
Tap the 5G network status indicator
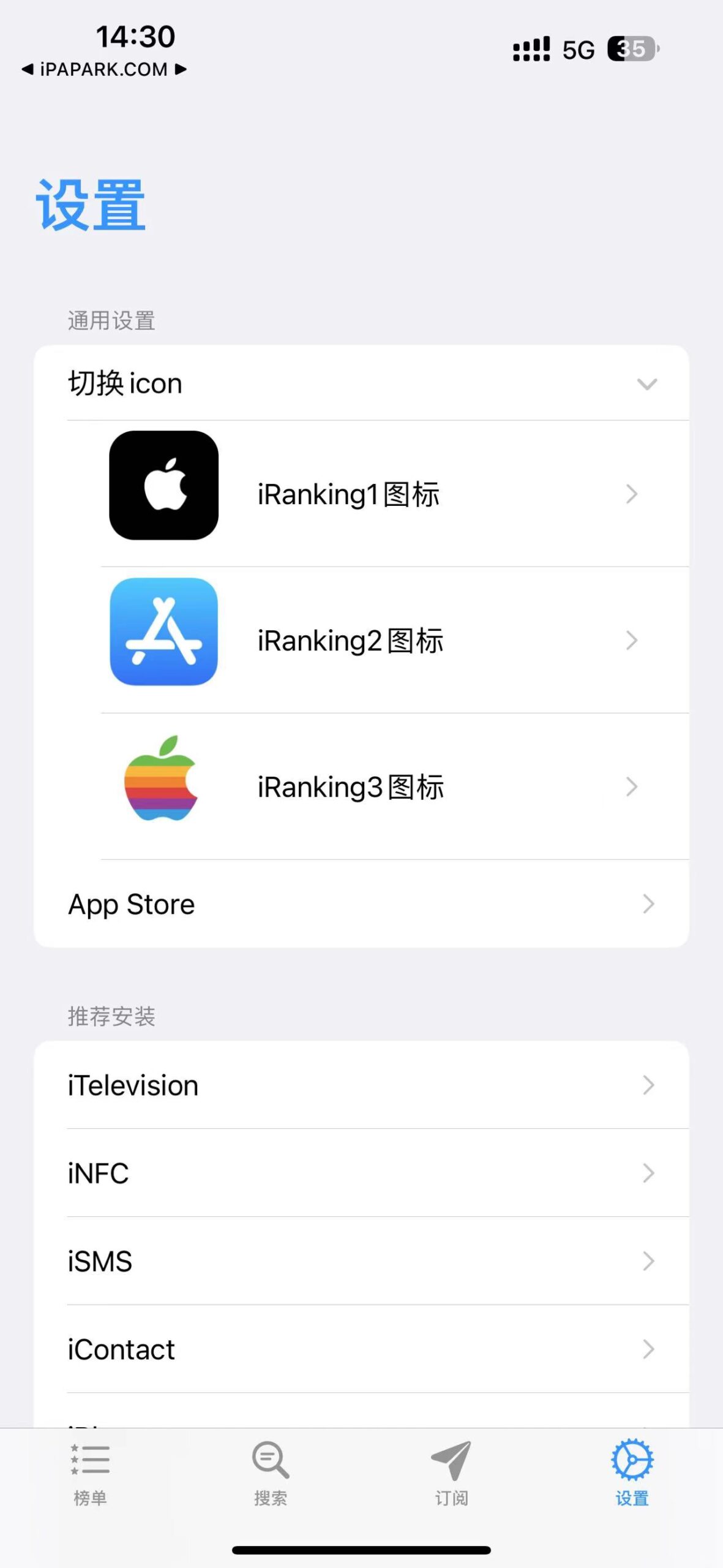(578, 50)
